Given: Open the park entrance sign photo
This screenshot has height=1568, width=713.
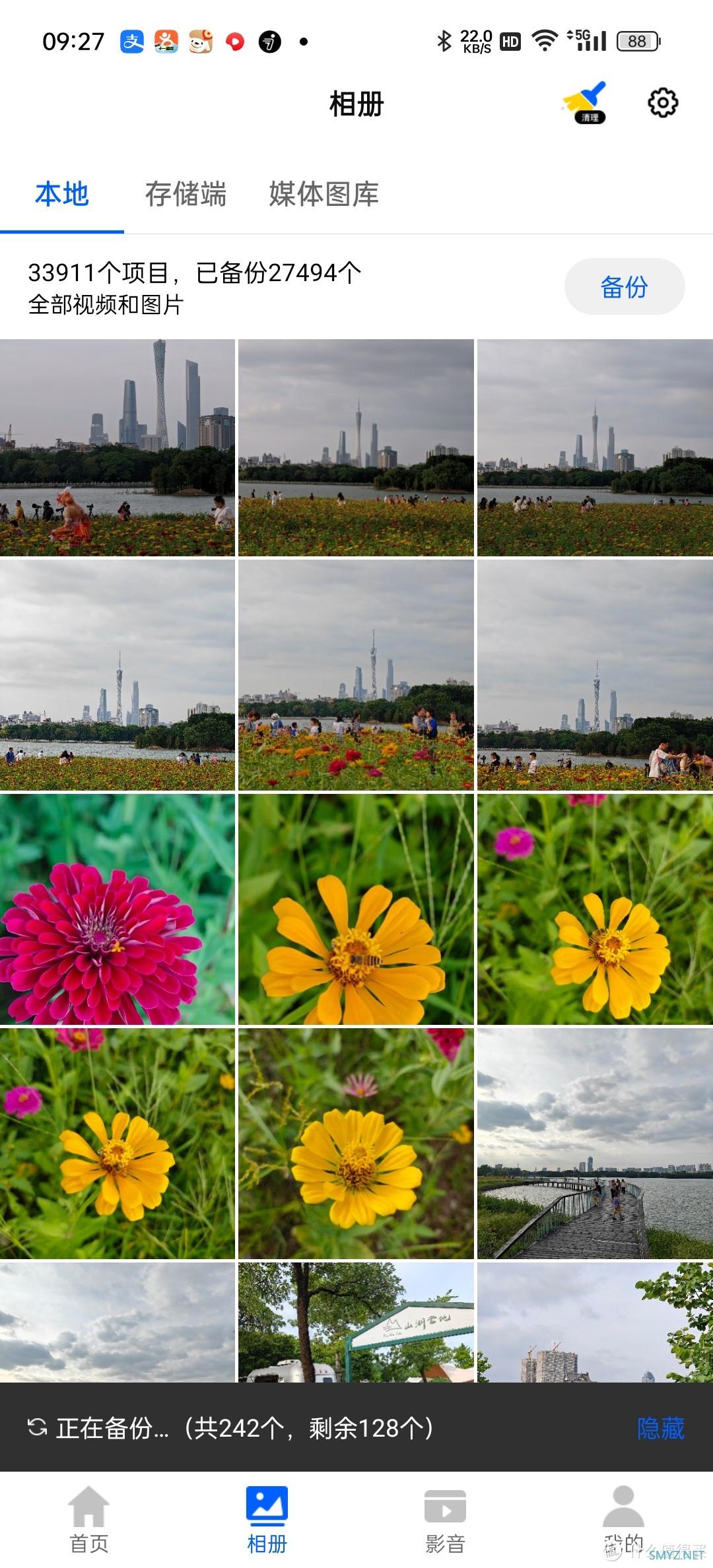Looking at the screenshot, I should point(356,1323).
